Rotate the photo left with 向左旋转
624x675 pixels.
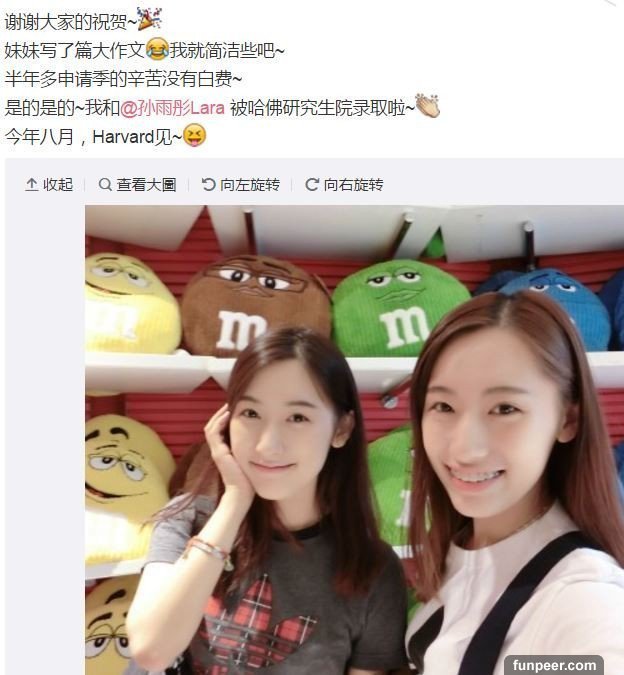240,185
